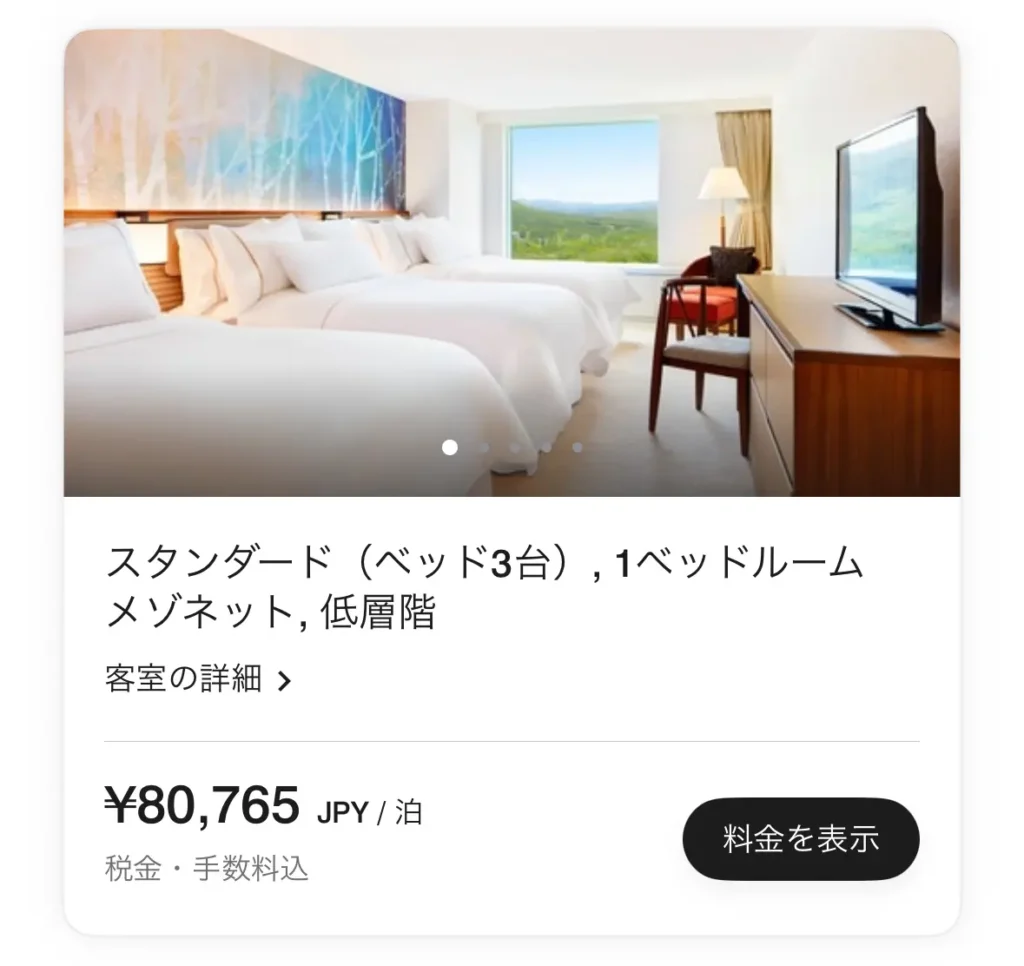Image resolution: width=1024 pixels, height=966 pixels.
Task: Tap the 料金を表示 button
Action: [800, 838]
